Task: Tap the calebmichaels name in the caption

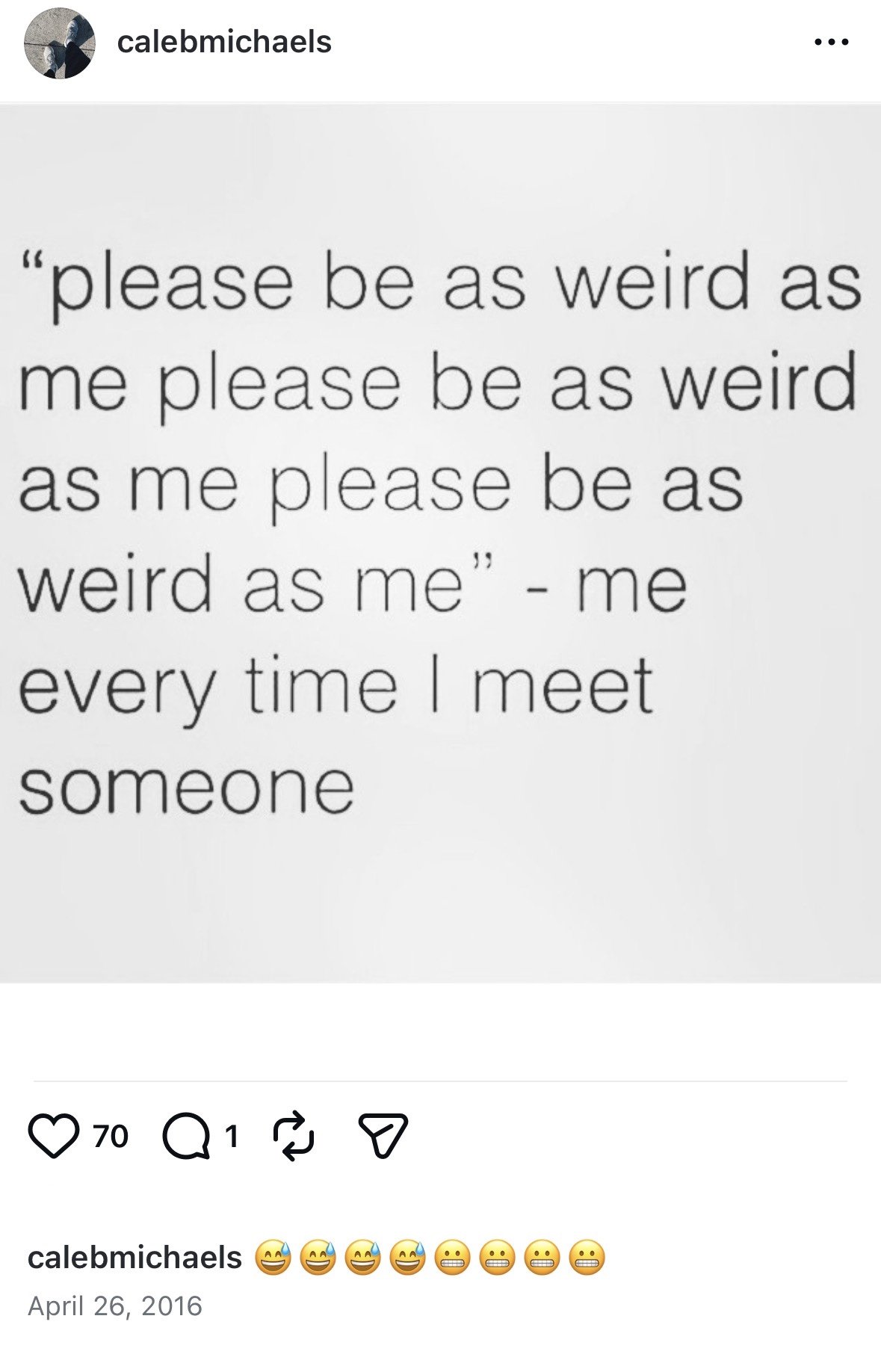Action: click(x=135, y=1258)
